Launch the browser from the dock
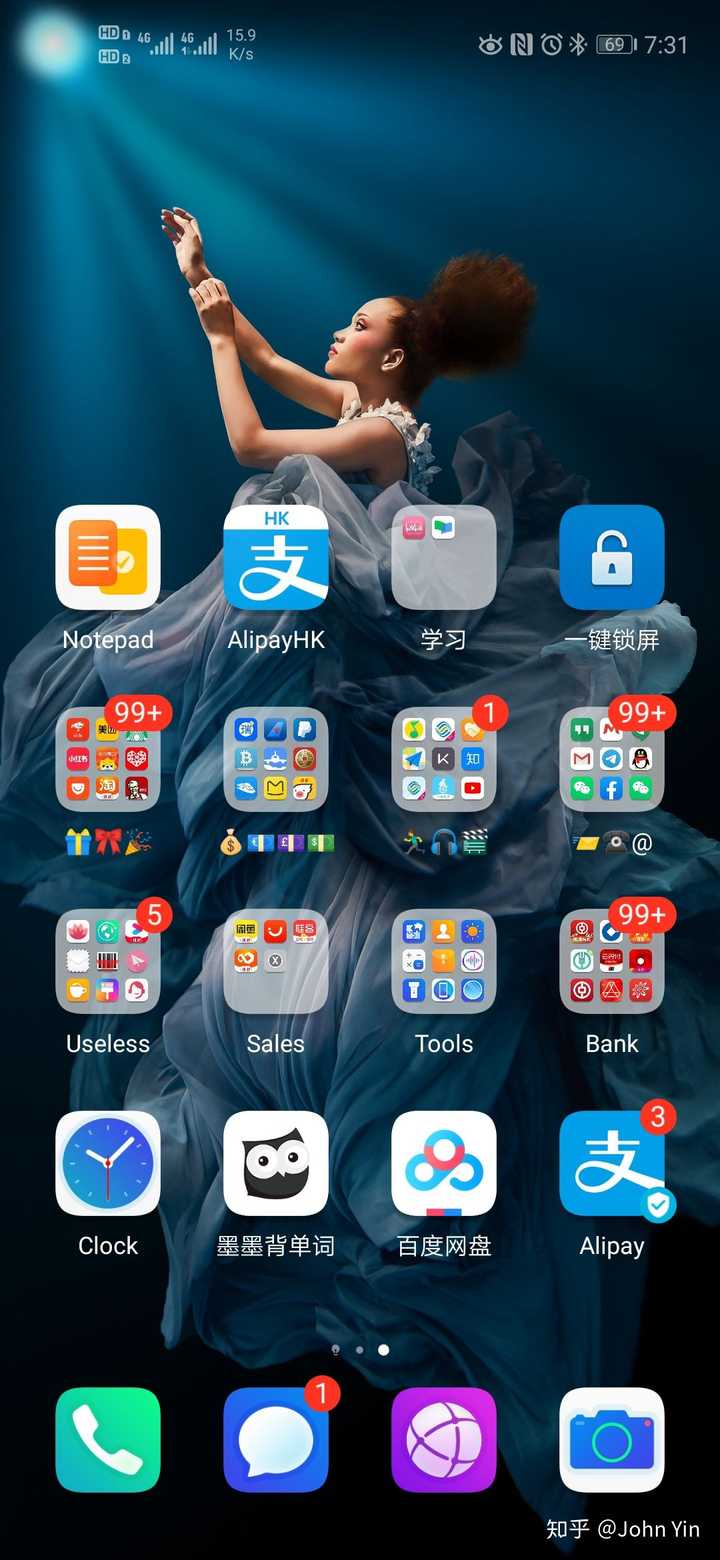The height and width of the screenshot is (1560, 720). tap(443, 1440)
